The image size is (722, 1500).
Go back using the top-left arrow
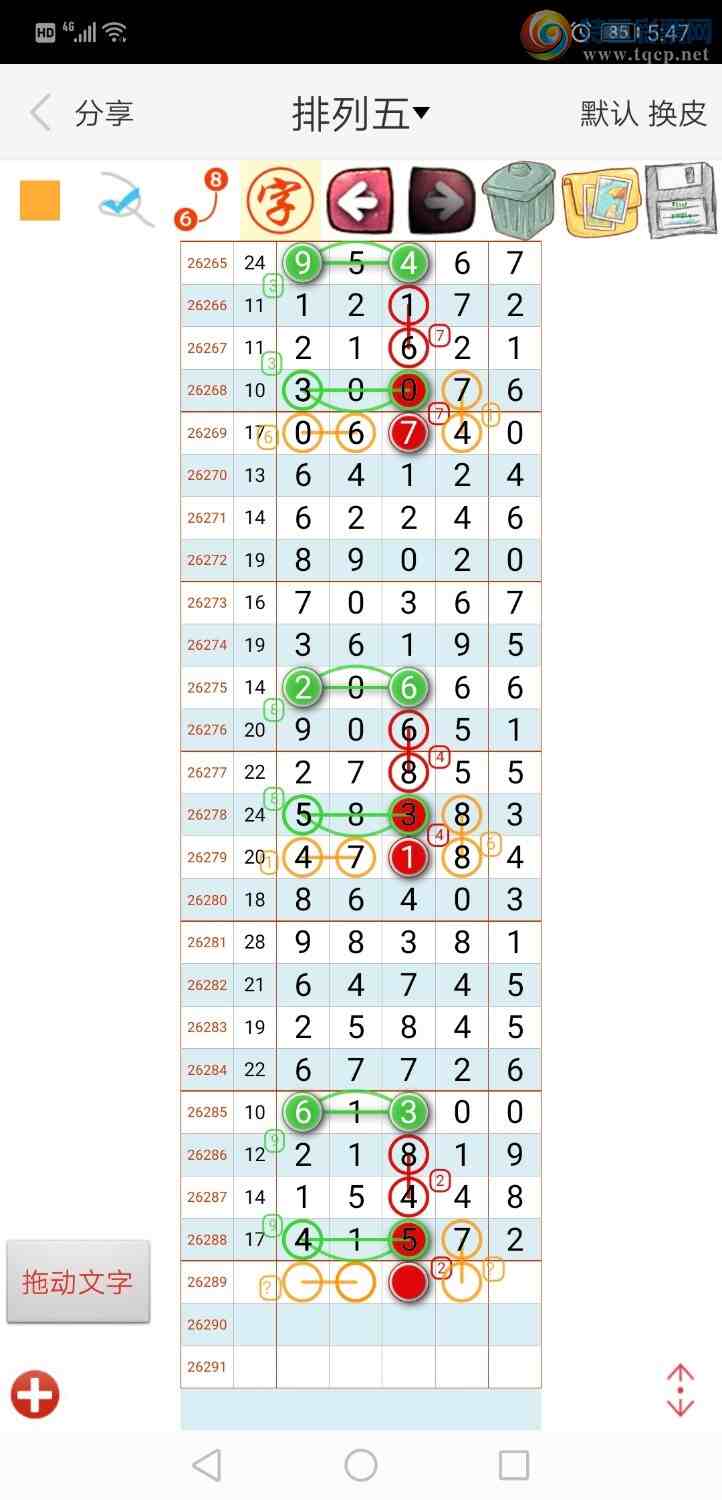coord(40,113)
